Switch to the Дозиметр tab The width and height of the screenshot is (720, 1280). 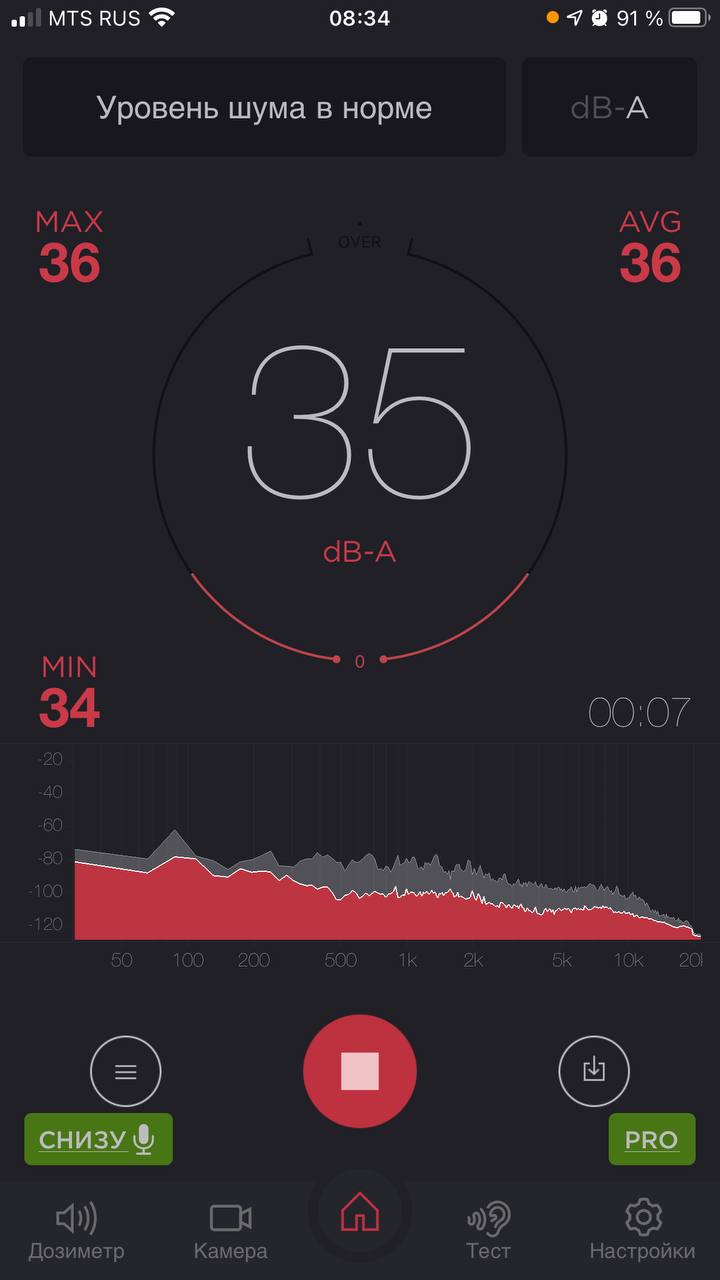click(x=77, y=1231)
